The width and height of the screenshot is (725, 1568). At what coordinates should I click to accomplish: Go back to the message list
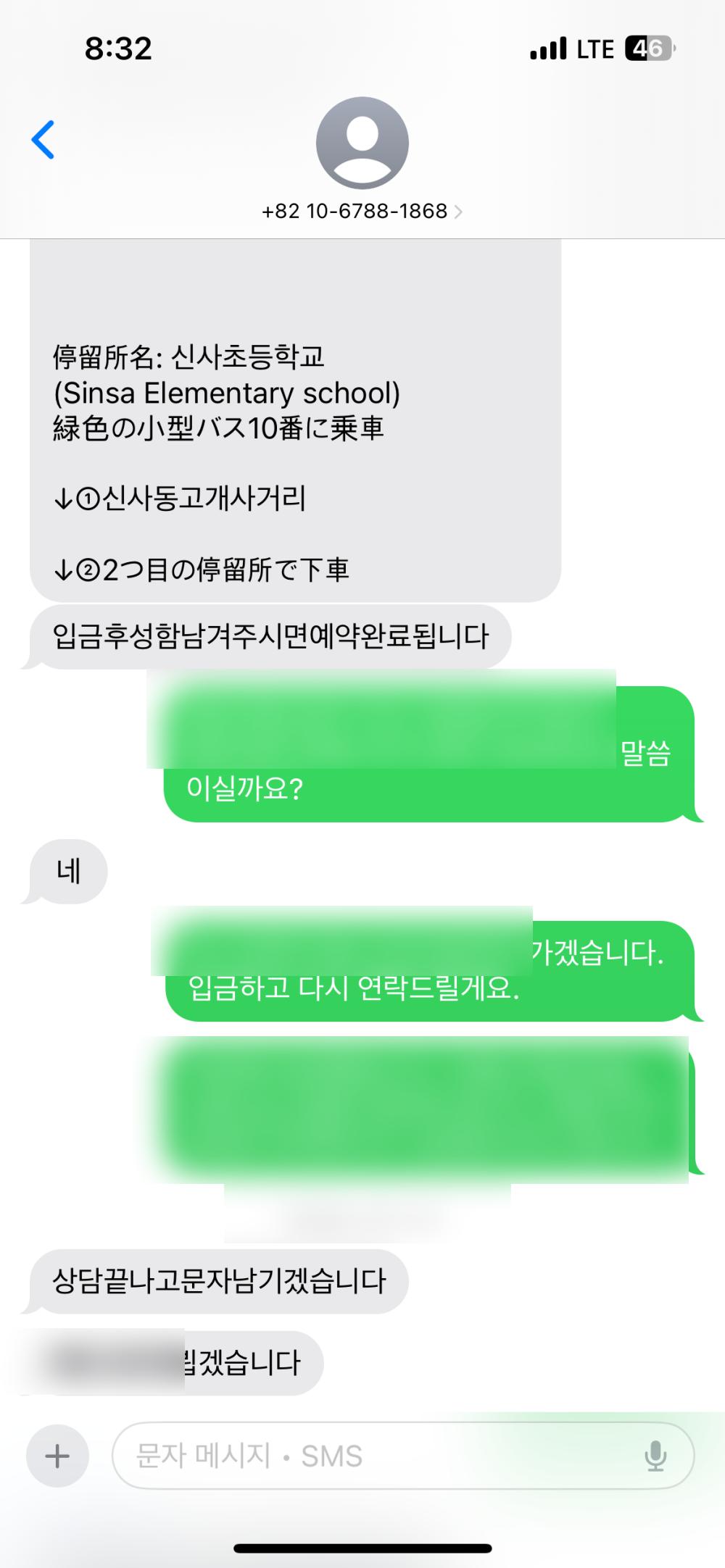coord(43,139)
